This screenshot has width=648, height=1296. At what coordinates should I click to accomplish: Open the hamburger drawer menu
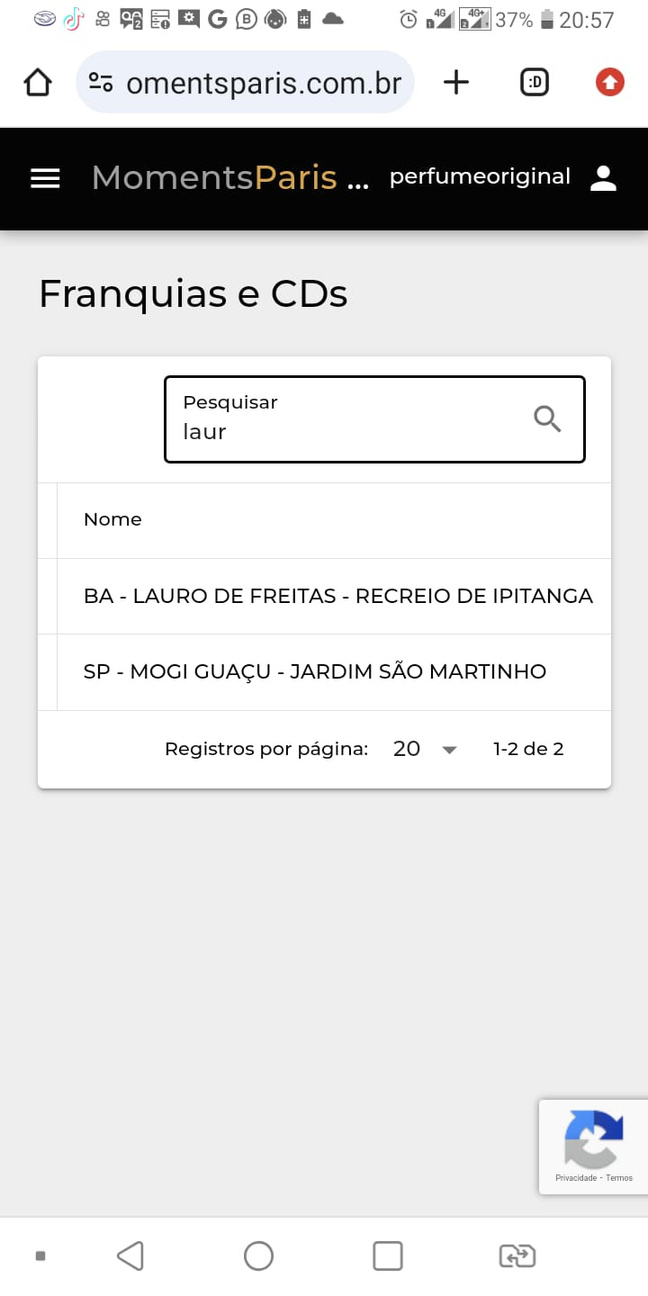tap(45, 179)
